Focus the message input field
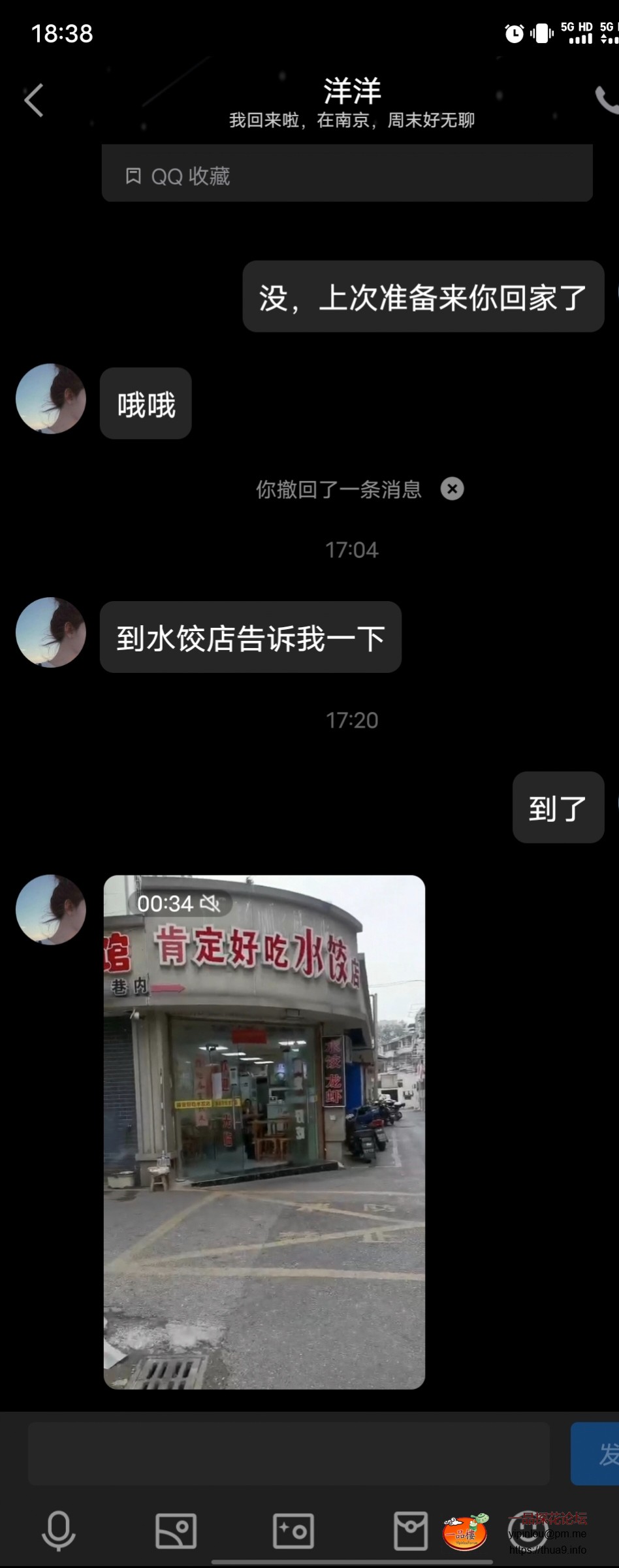 point(288,1454)
